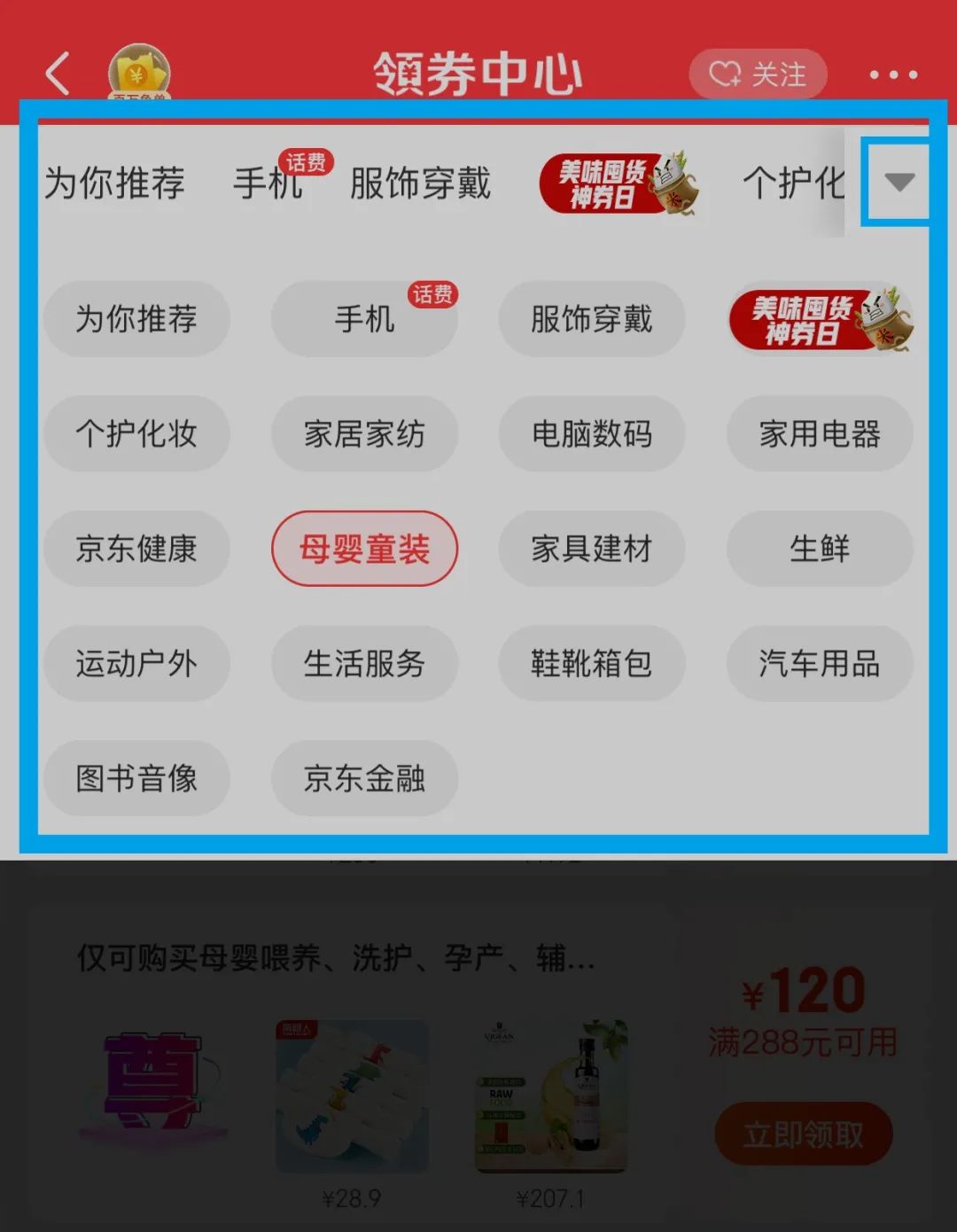Choose the 手机 category chip
957x1232 pixels.
click(x=364, y=319)
